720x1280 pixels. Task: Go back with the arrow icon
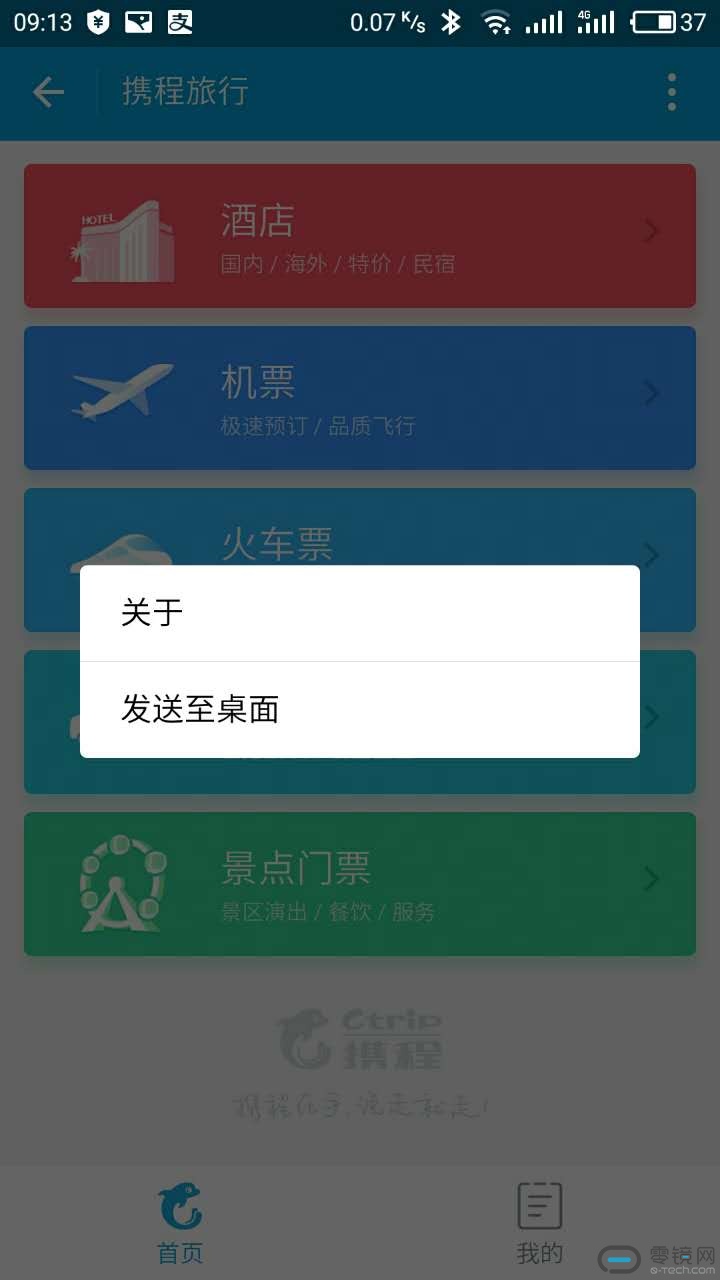point(48,92)
